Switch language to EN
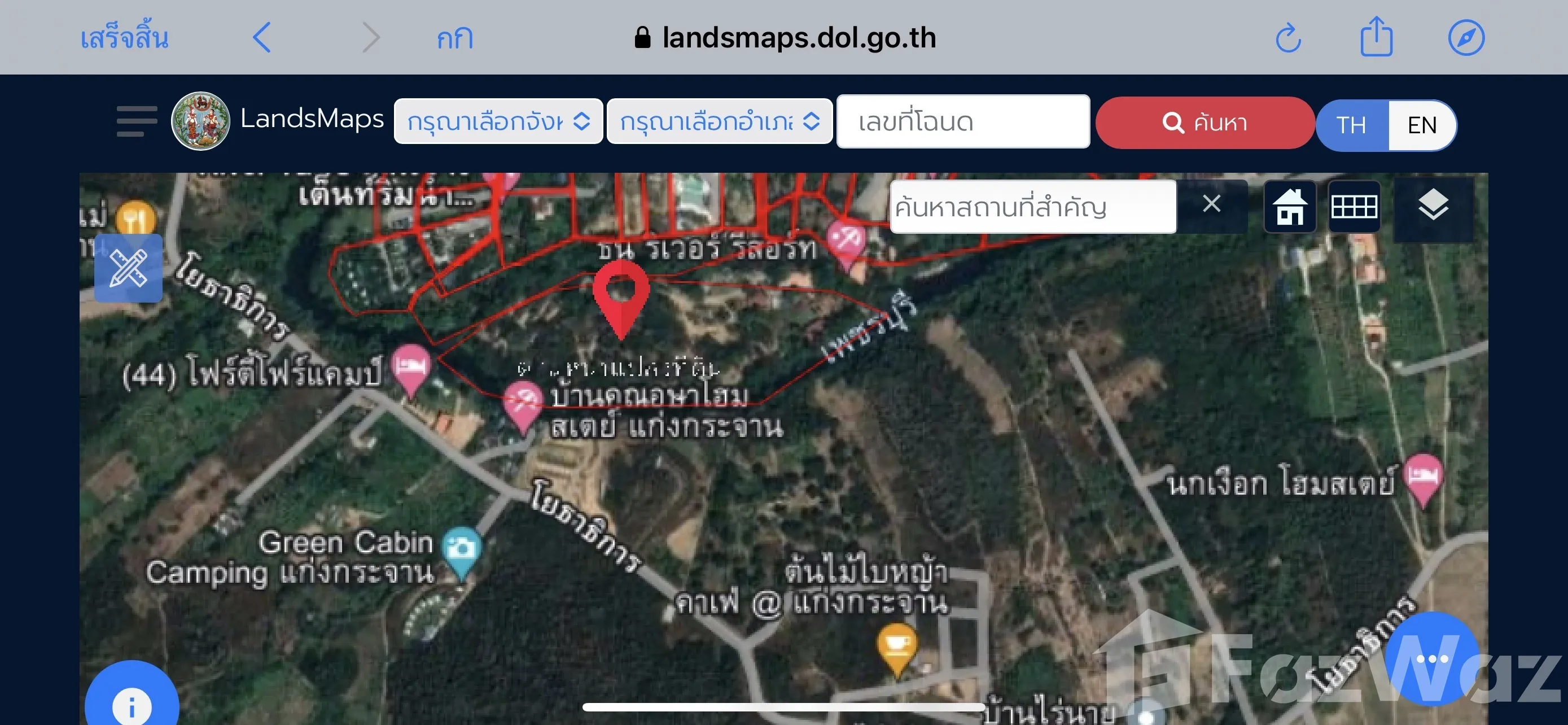Viewport: 1568px width, 725px height. click(x=1422, y=125)
